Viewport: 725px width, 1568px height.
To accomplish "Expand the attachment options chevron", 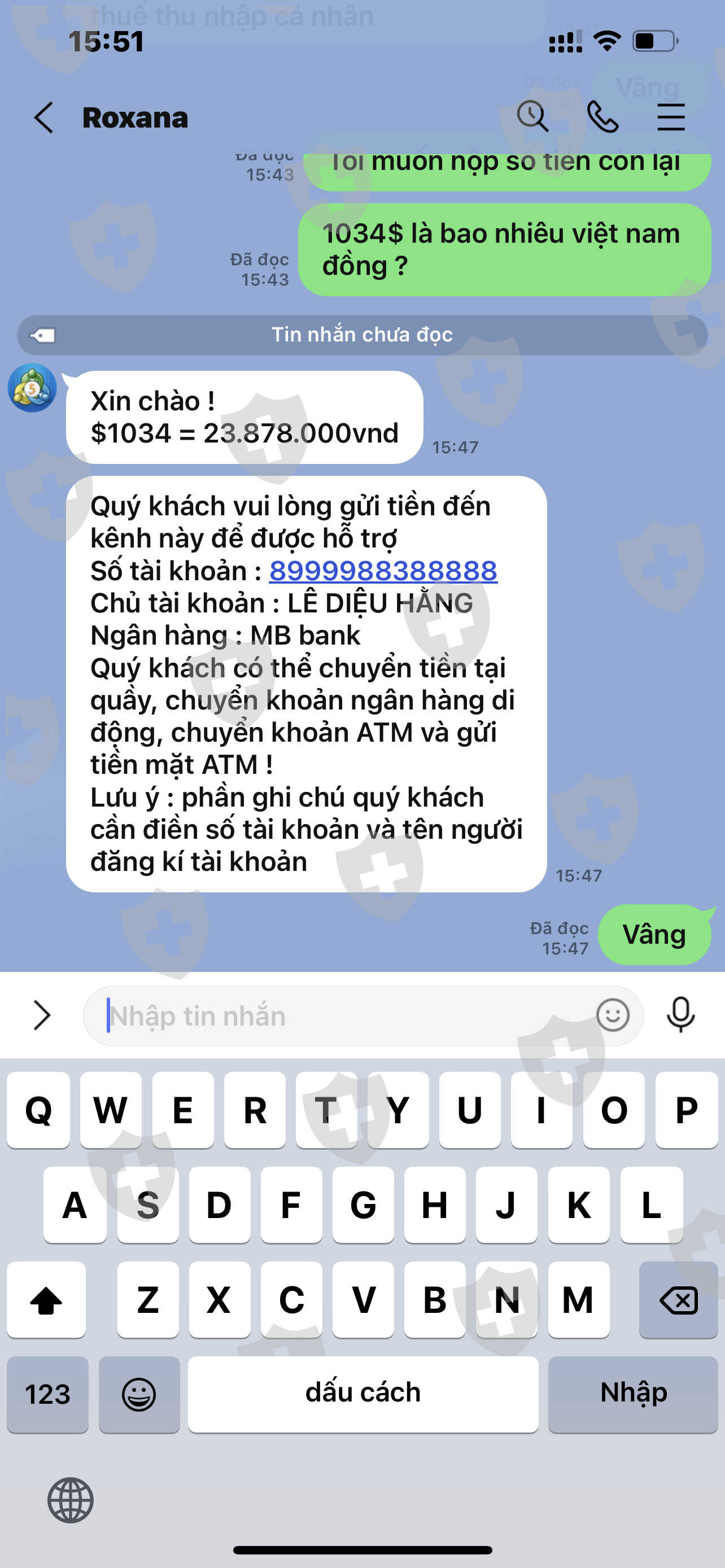I will (x=41, y=1015).
